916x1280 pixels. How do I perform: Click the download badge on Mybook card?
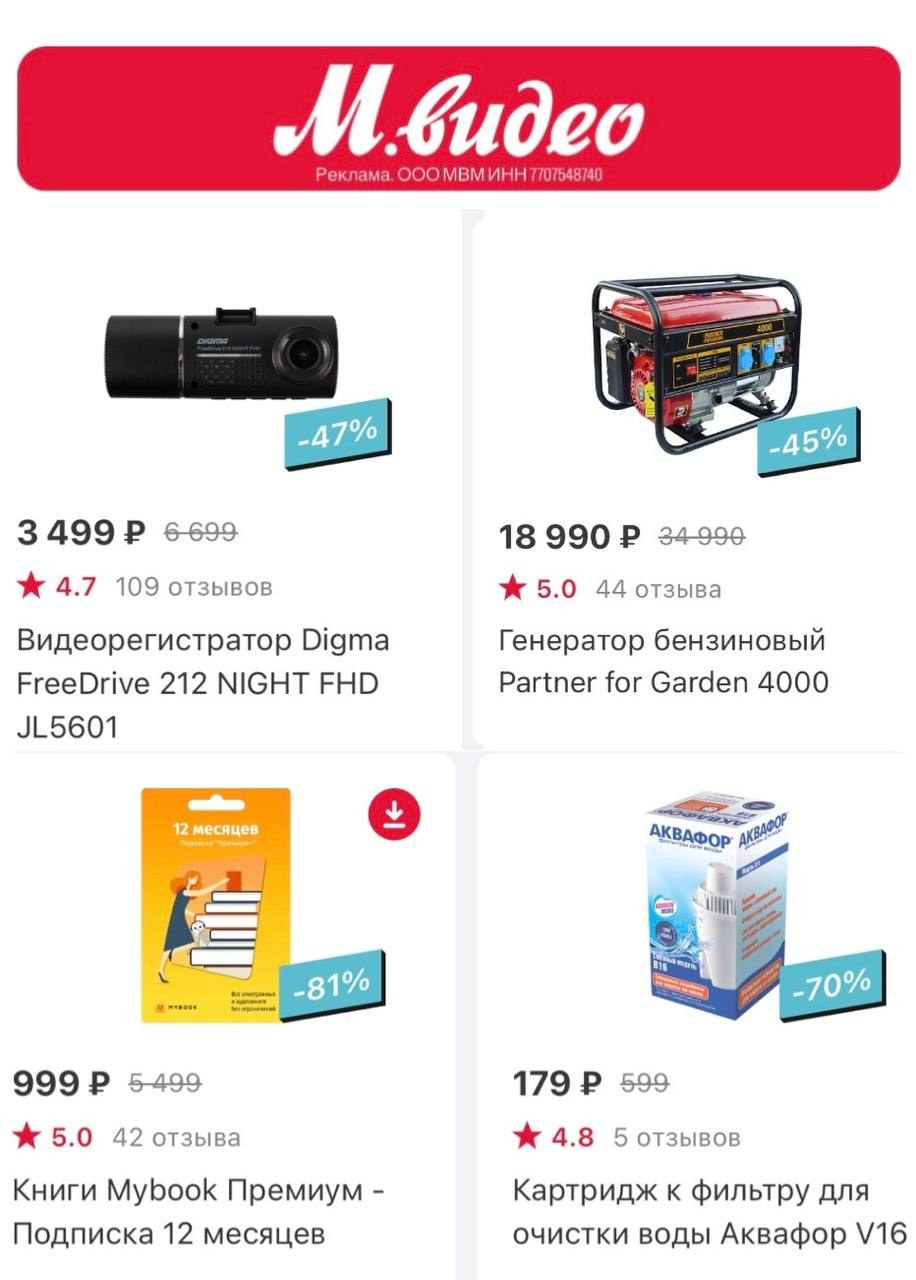tap(394, 816)
